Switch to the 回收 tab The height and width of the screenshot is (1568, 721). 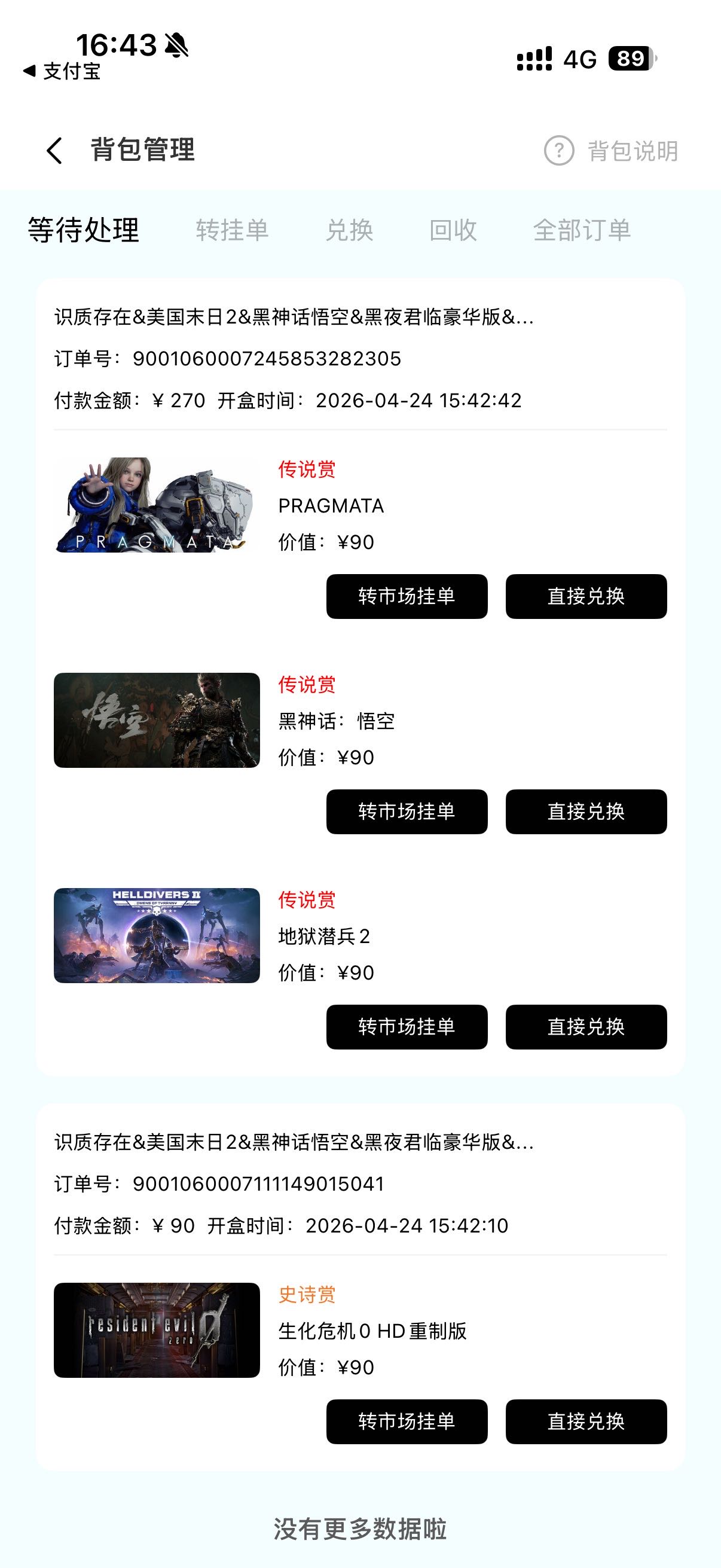coord(453,230)
